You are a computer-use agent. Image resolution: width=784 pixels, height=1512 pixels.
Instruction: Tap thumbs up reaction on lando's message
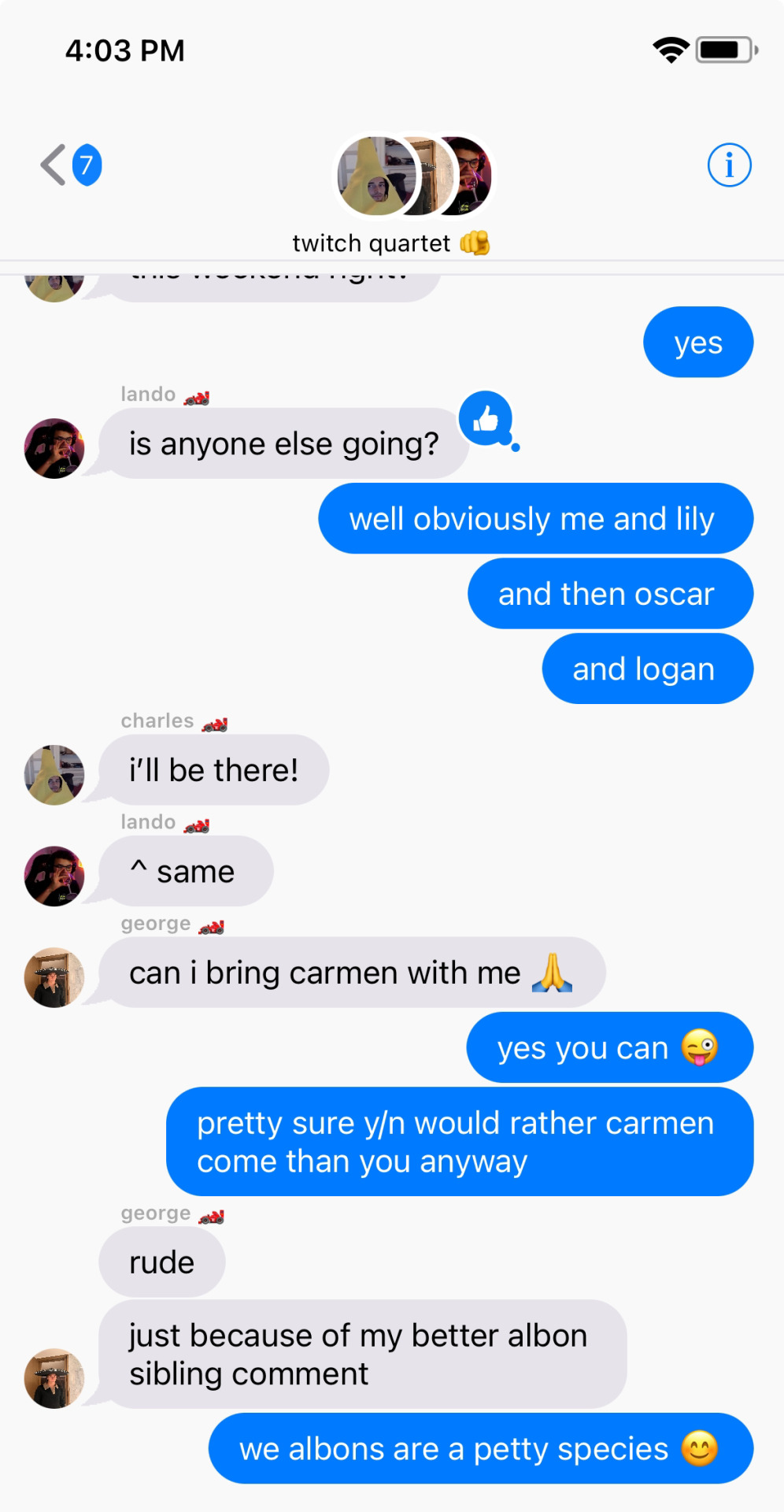486,419
